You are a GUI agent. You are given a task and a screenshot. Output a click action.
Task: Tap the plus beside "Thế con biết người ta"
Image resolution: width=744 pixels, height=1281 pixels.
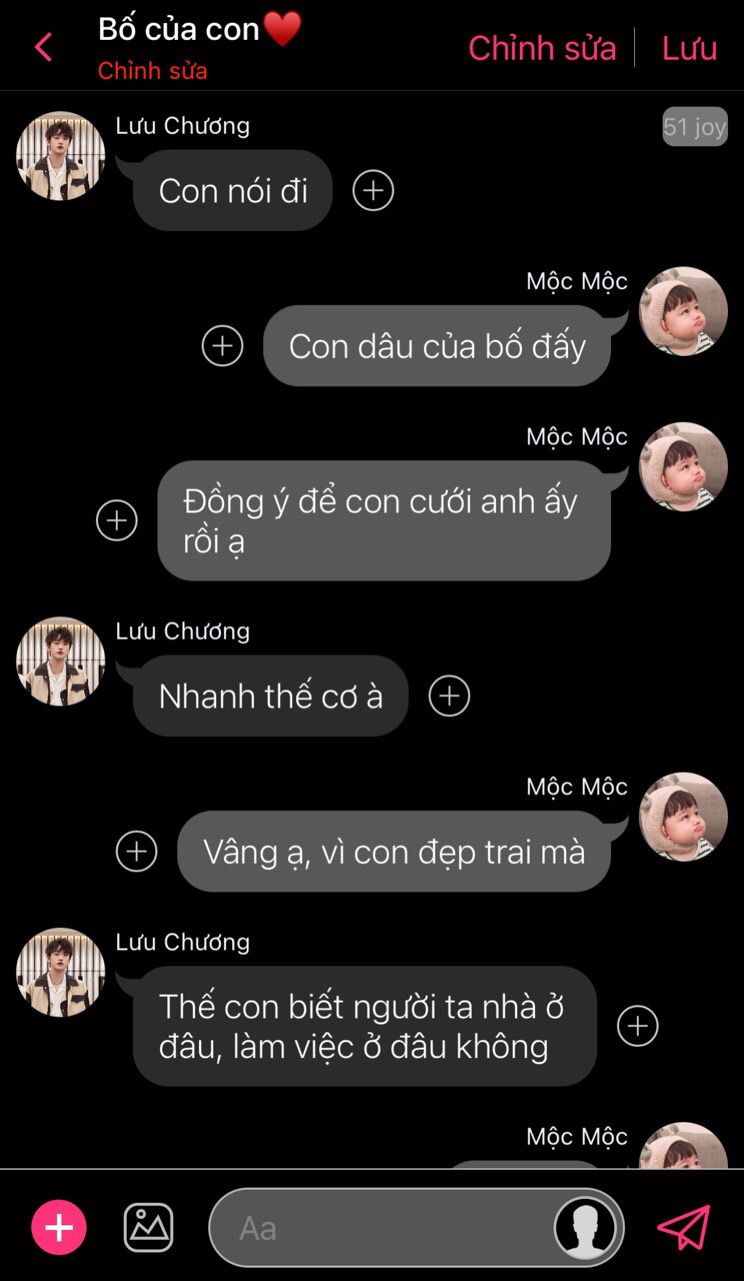click(637, 1026)
